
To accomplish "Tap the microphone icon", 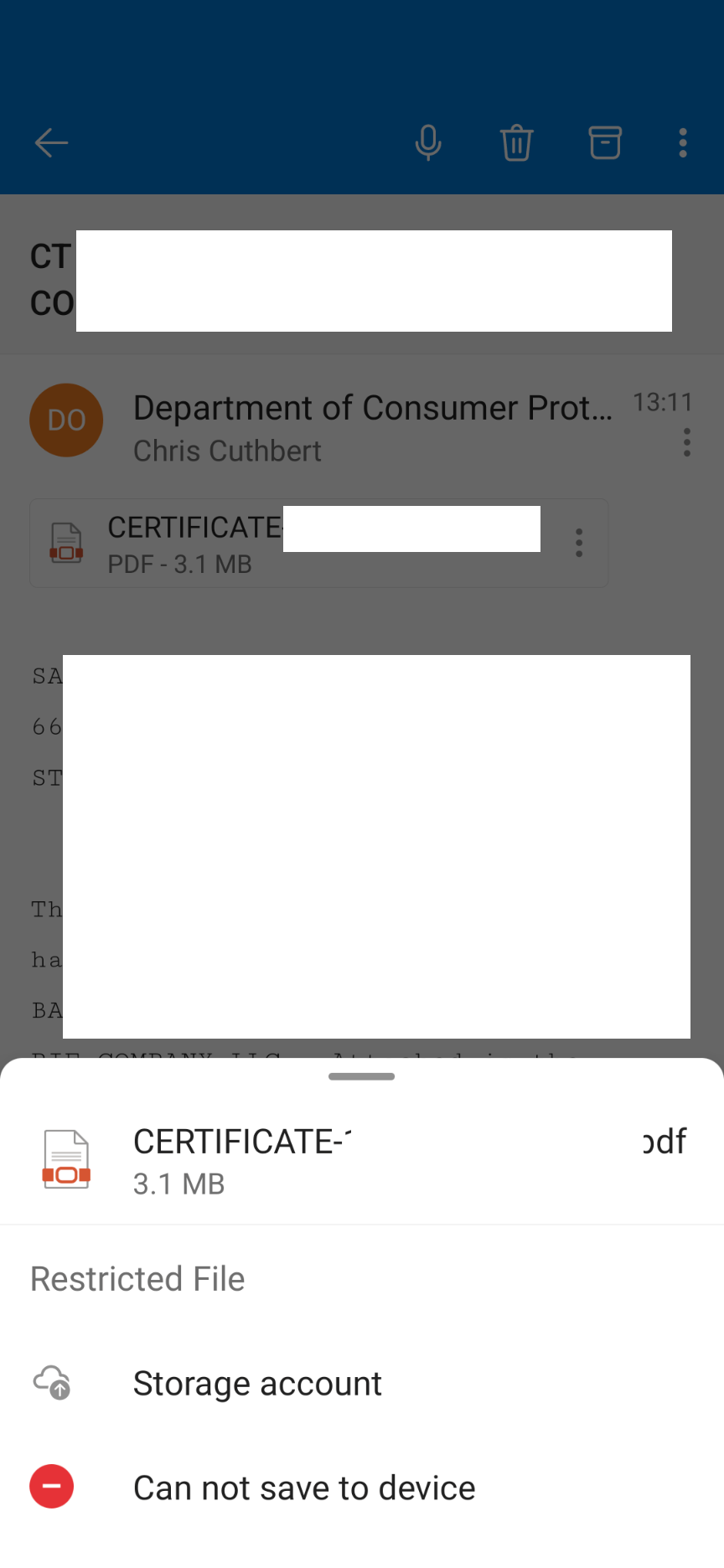I will [428, 142].
